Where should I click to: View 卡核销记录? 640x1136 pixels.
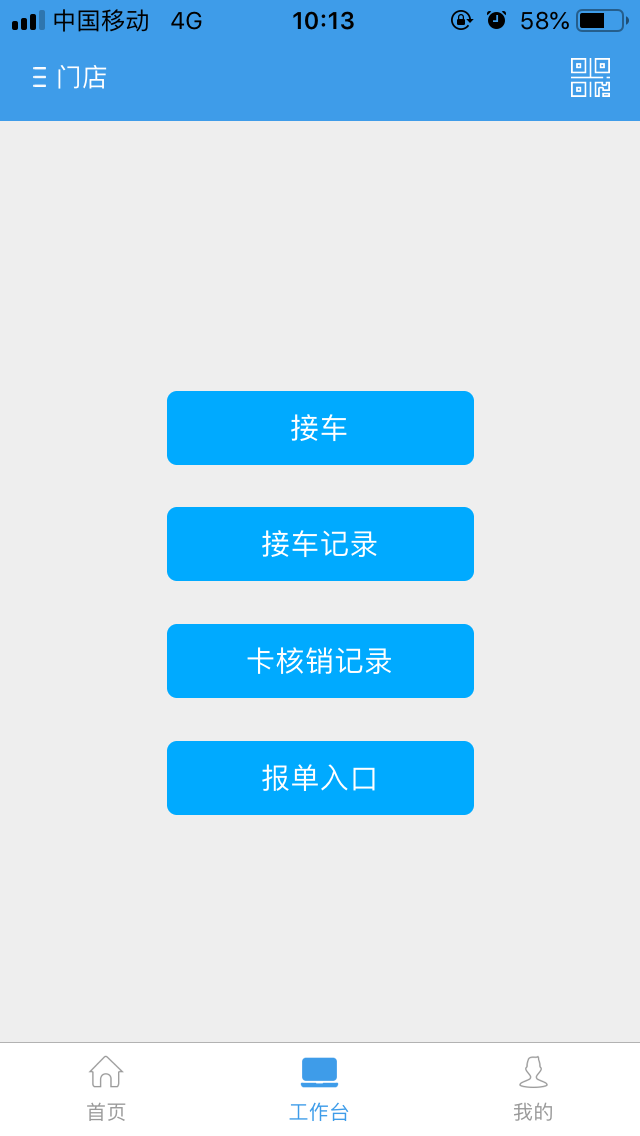point(320,661)
